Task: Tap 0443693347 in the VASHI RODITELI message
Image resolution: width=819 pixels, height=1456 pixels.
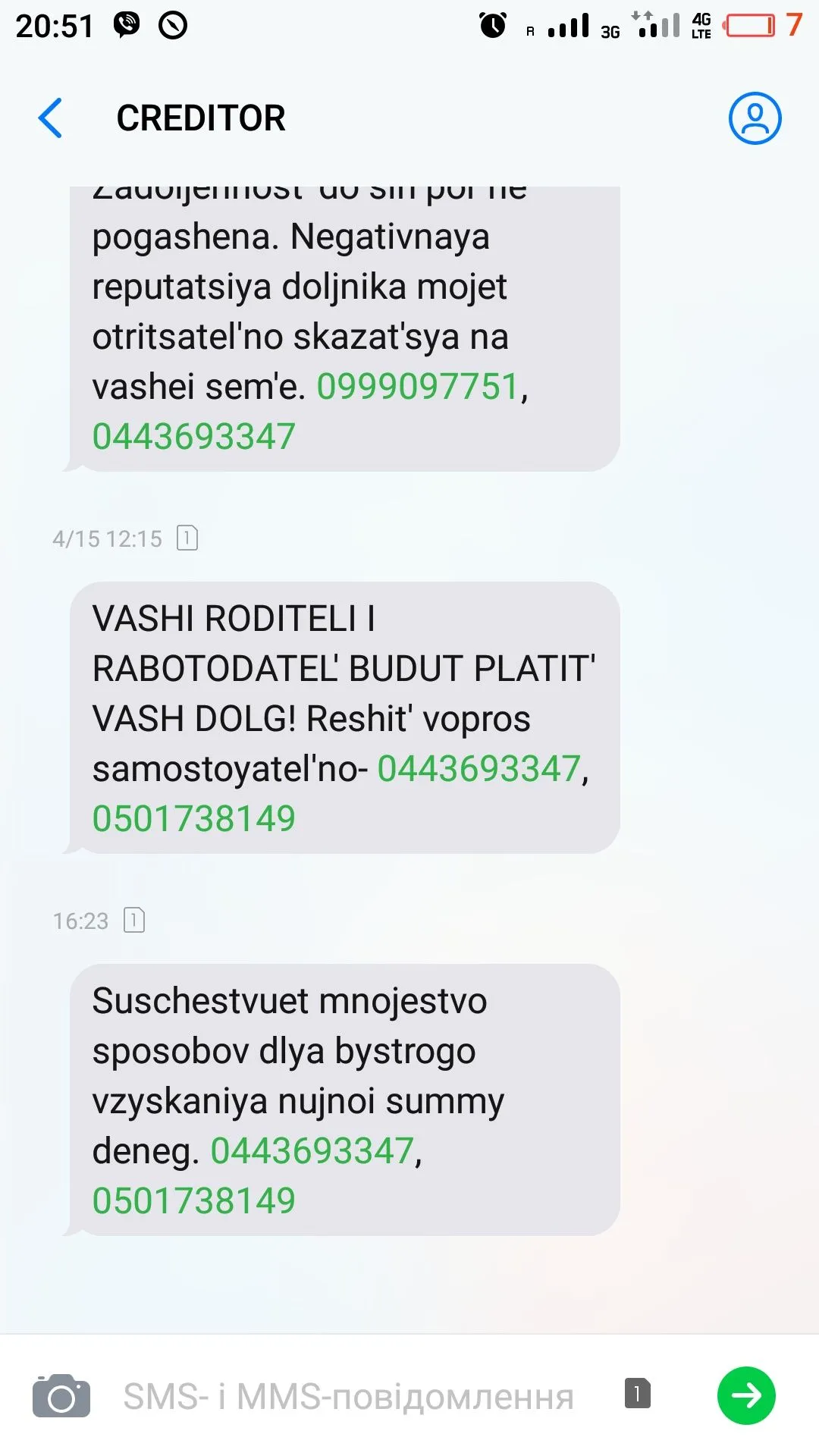Action: click(479, 769)
